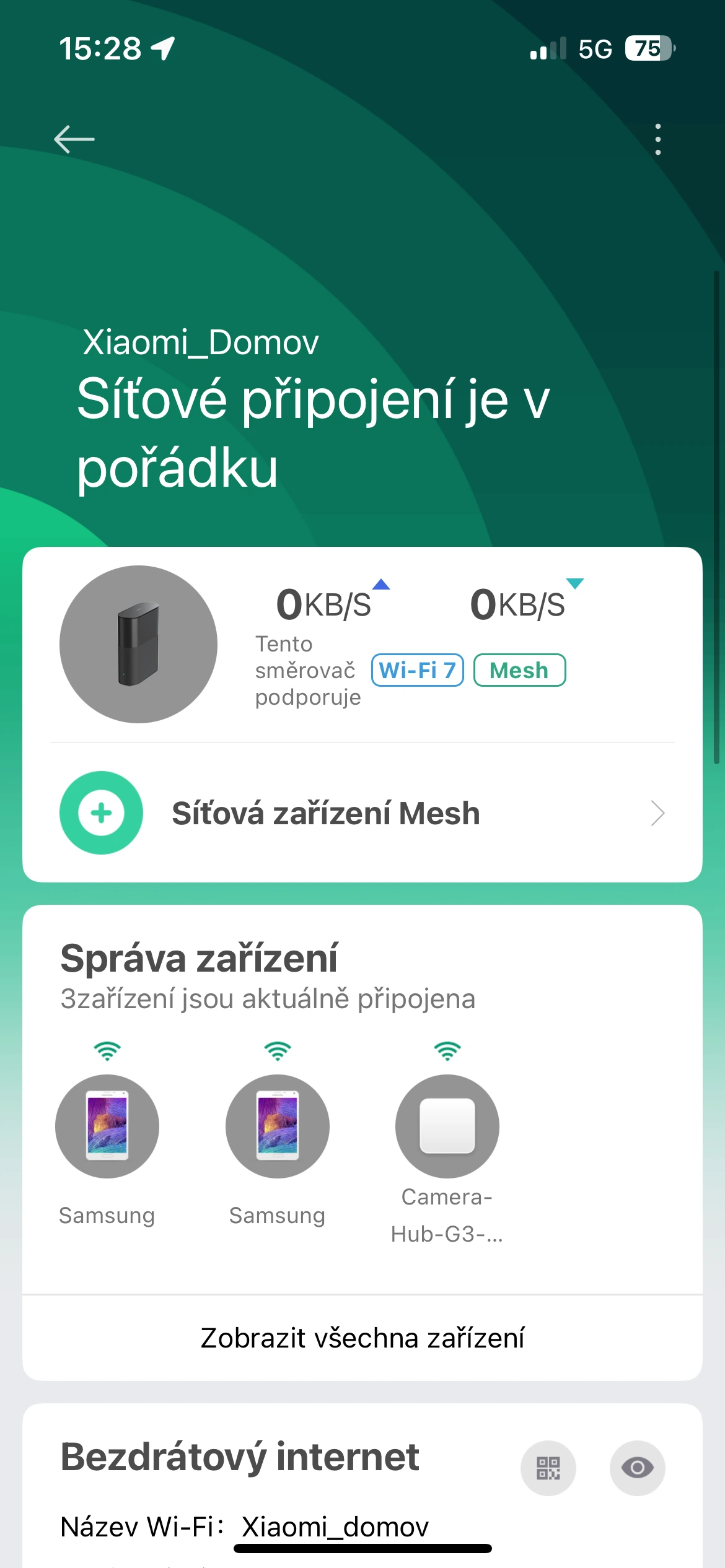This screenshot has width=725, height=1568.
Task: Open Síťová zařízení Mesh row
Action: pyautogui.click(x=362, y=812)
